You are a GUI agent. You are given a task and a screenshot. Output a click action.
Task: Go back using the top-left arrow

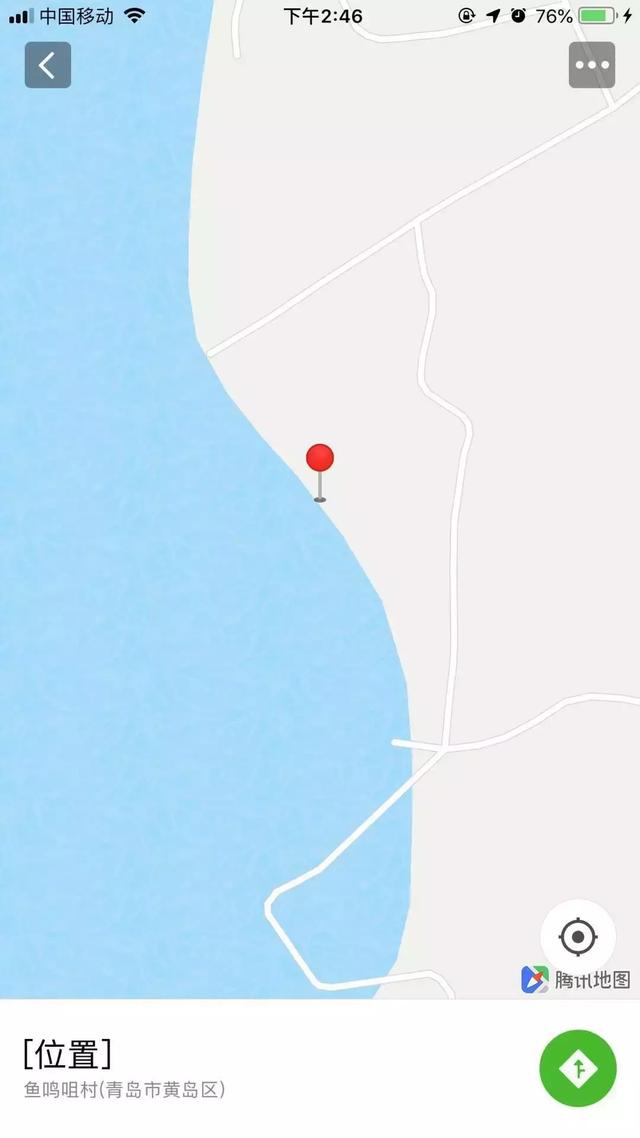point(47,65)
